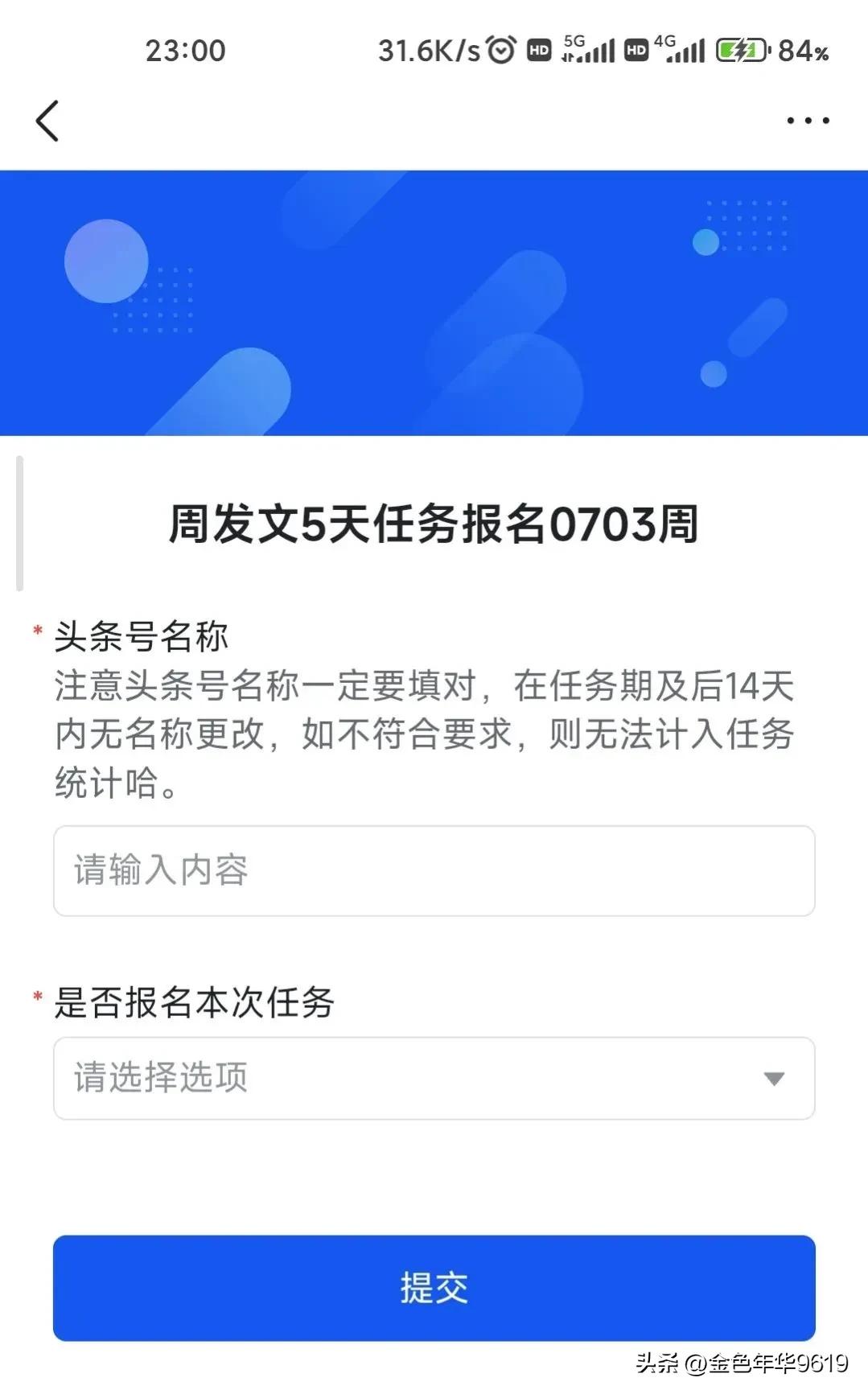
Task: Click the alarm clock status bar icon
Action: [x=500, y=51]
